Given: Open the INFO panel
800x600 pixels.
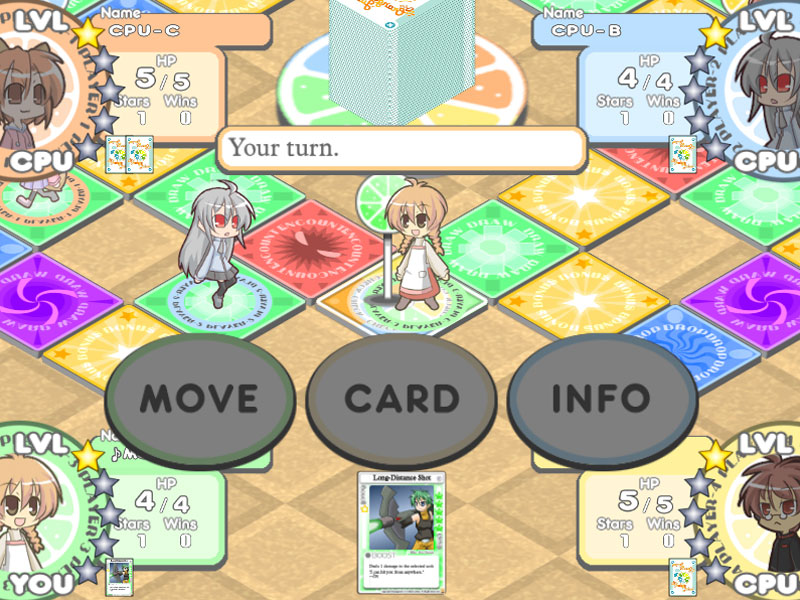Looking at the screenshot, I should 602,398.
